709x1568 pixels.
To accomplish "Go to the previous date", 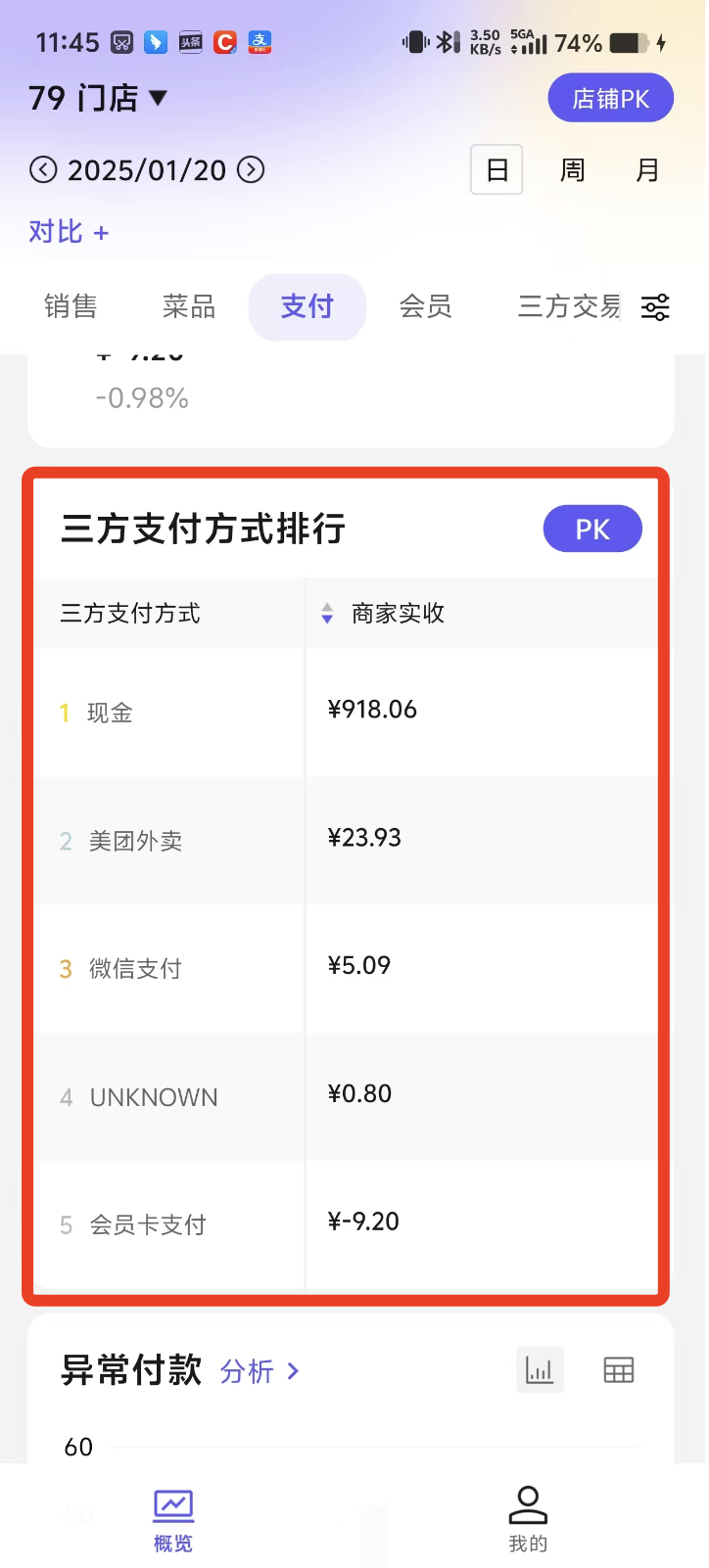I will pyautogui.click(x=43, y=170).
